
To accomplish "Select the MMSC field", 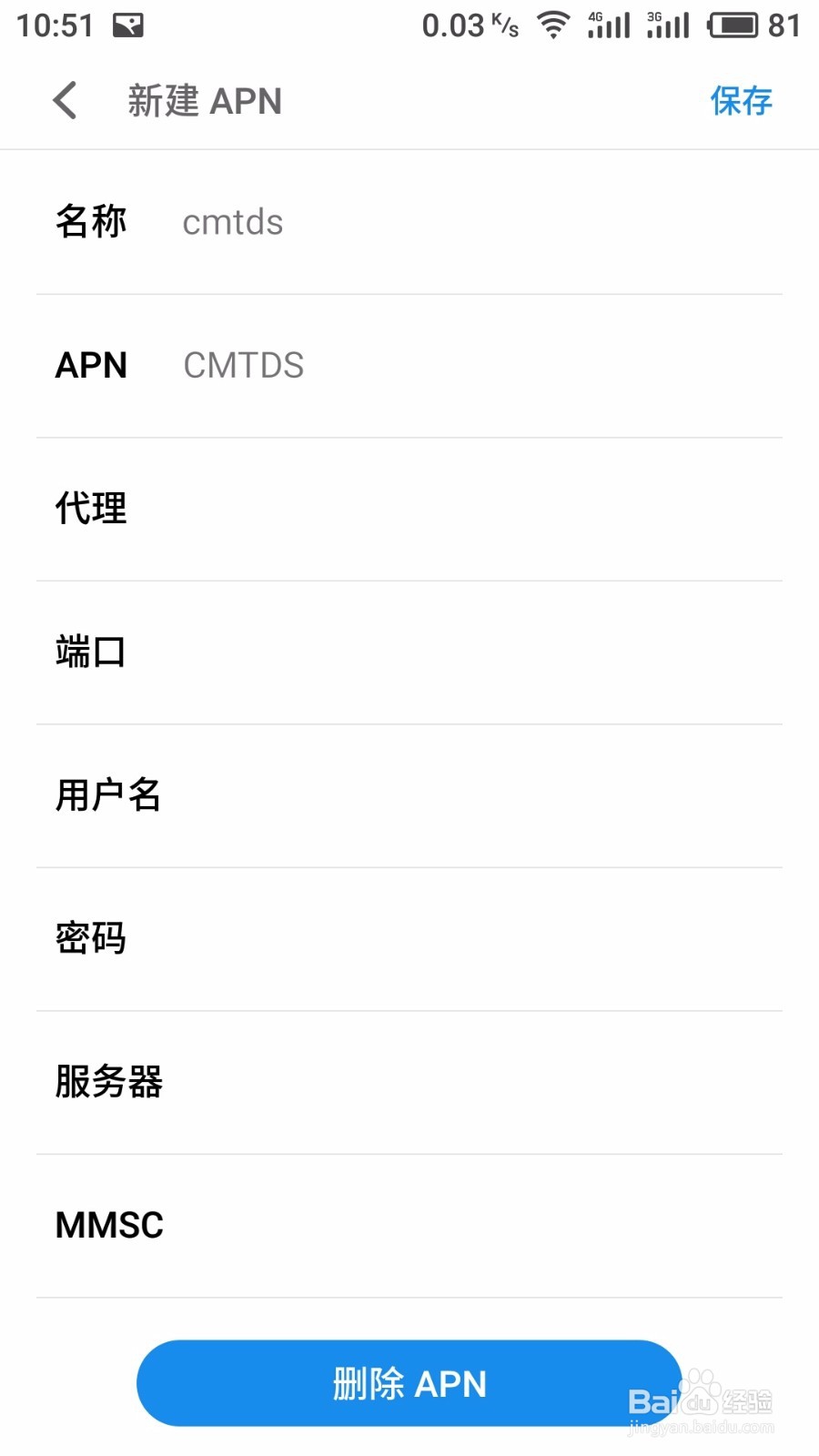I will 409,1226.
